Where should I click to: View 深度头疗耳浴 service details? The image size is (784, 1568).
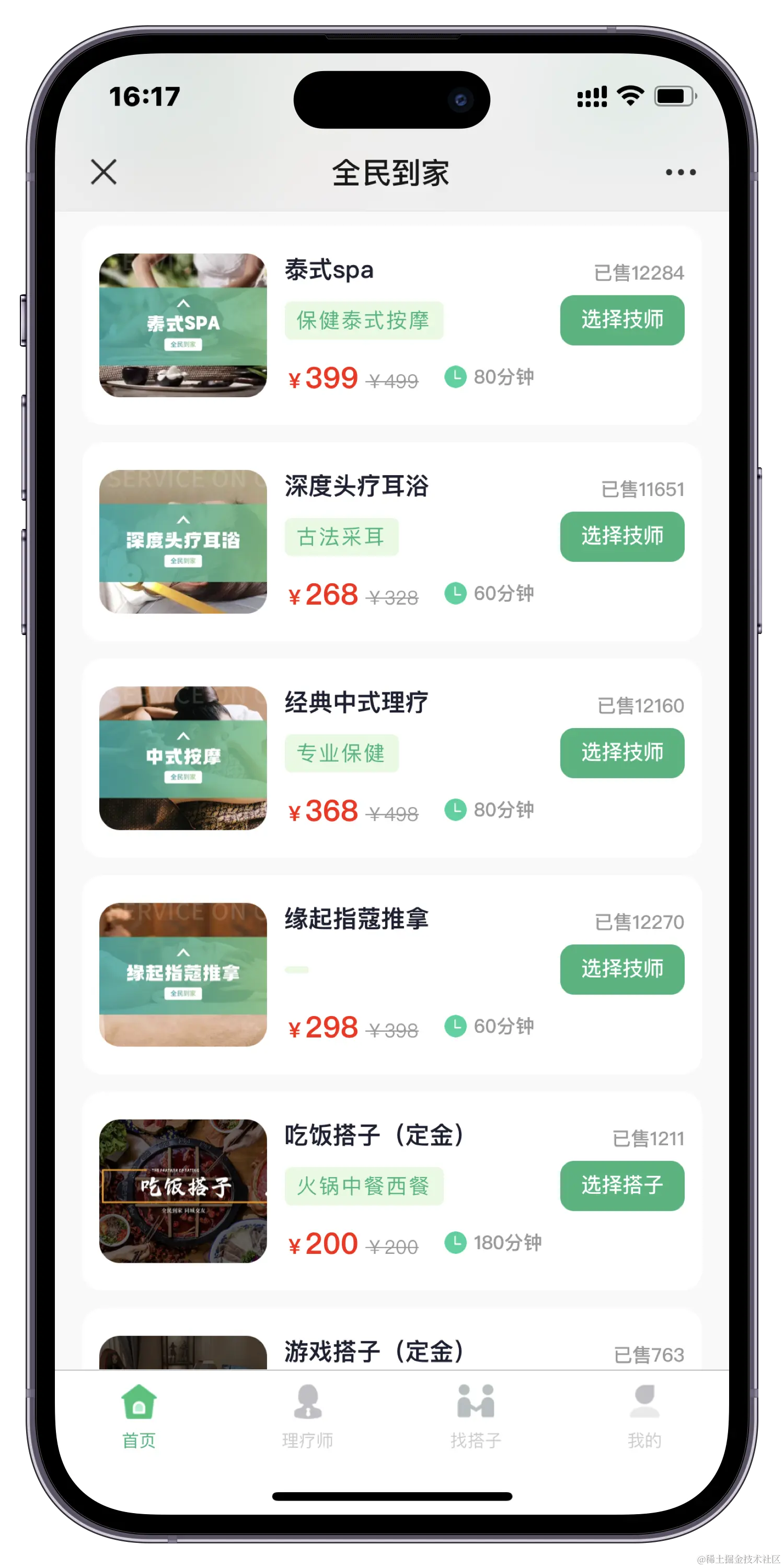click(356, 487)
